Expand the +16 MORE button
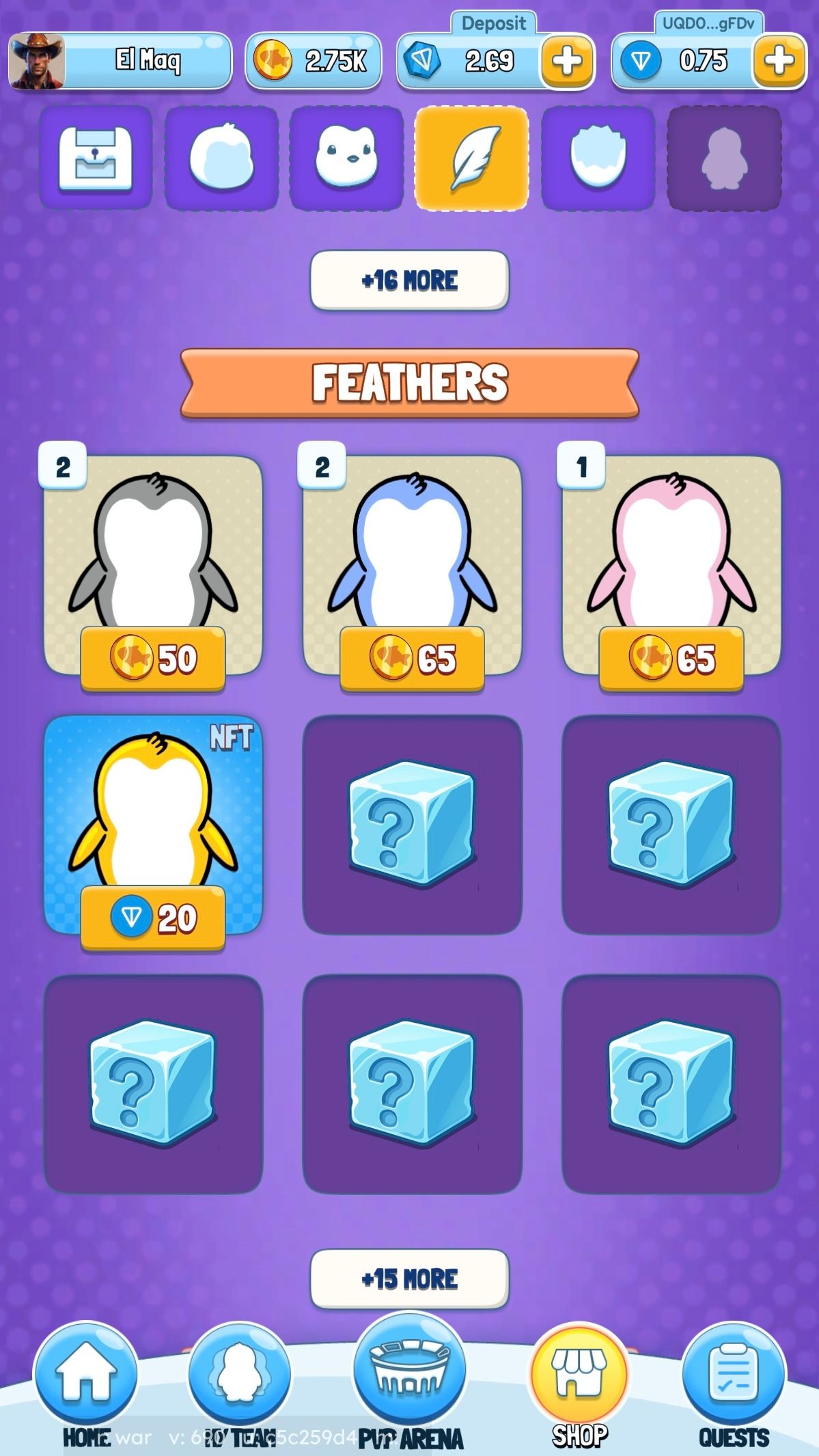Screen dimensions: 819x1456 pyautogui.click(x=409, y=280)
